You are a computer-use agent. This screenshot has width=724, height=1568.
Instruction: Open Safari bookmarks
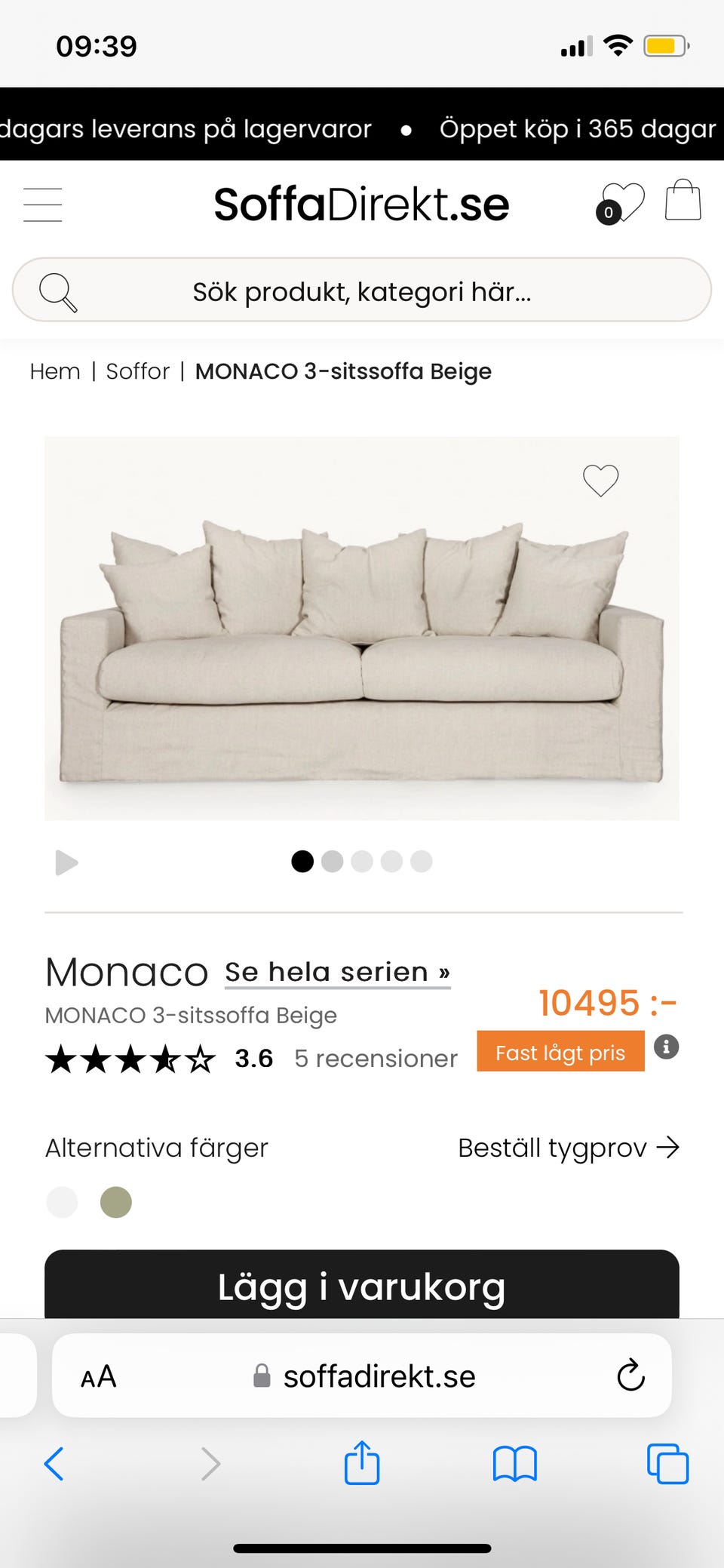pyautogui.click(x=514, y=1464)
